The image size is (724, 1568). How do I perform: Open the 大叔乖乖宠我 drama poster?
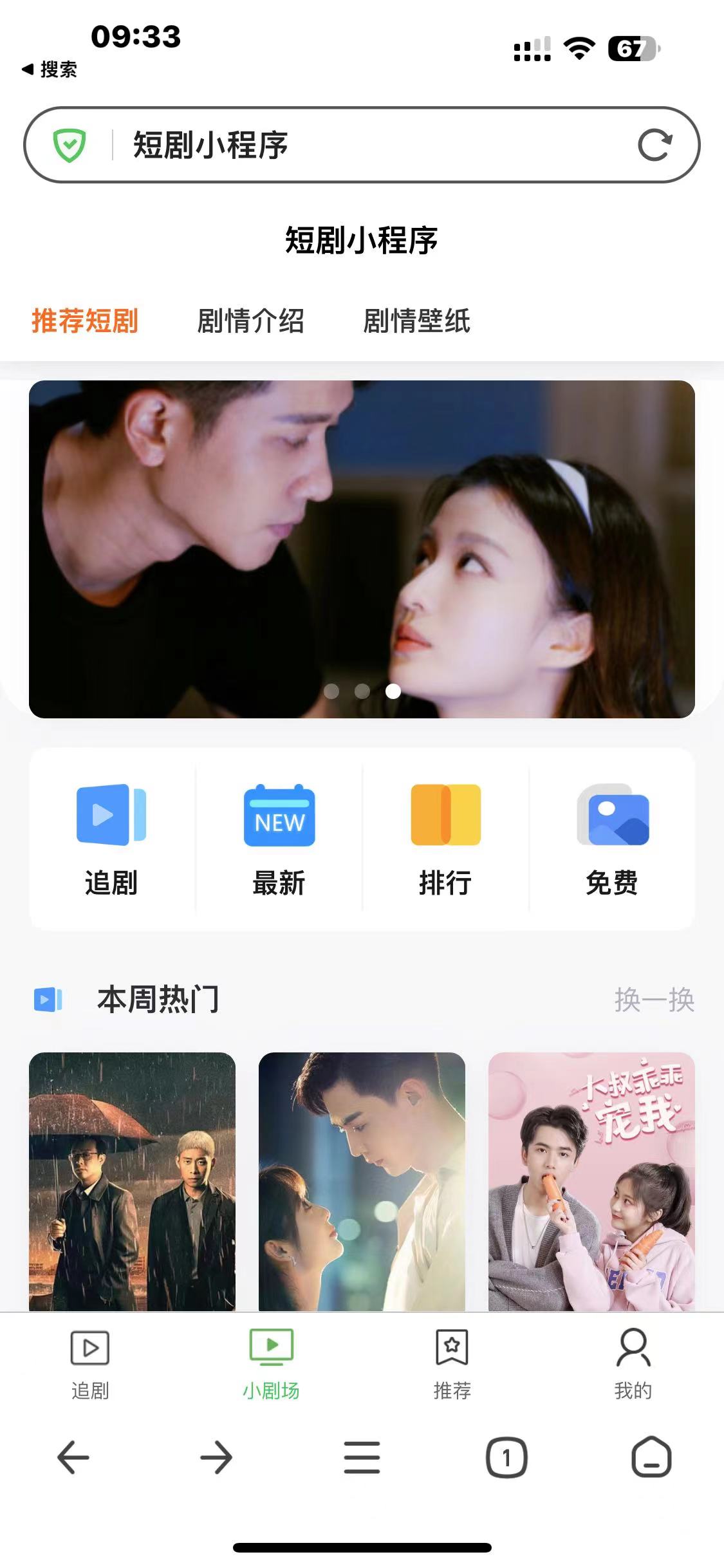pyautogui.click(x=591, y=1181)
